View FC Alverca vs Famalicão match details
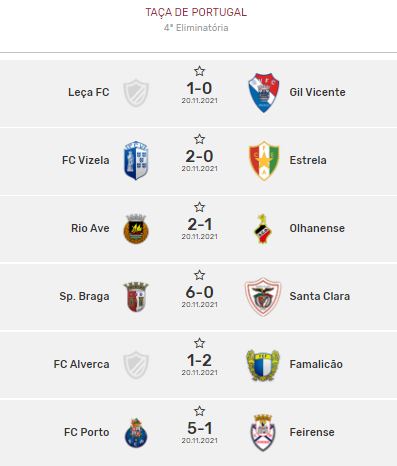Viewport: 397px width, 466px height. click(x=198, y=365)
